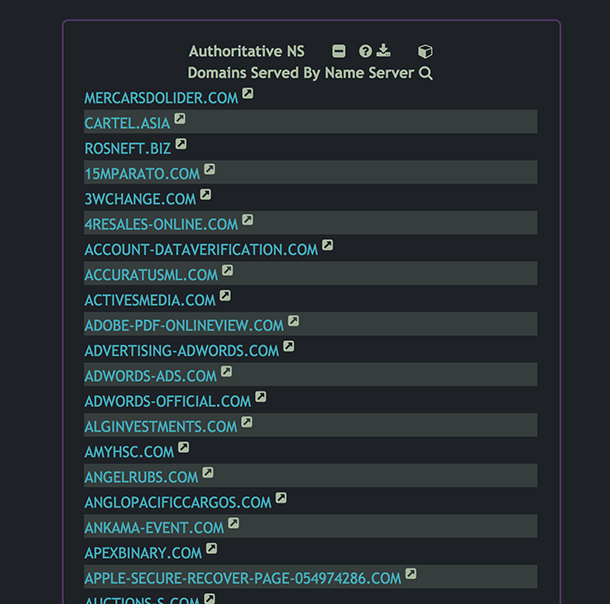View ACCOUNT-DATAVERIFICATION.COM details
Viewport: 610px width, 604px height.
coord(201,250)
